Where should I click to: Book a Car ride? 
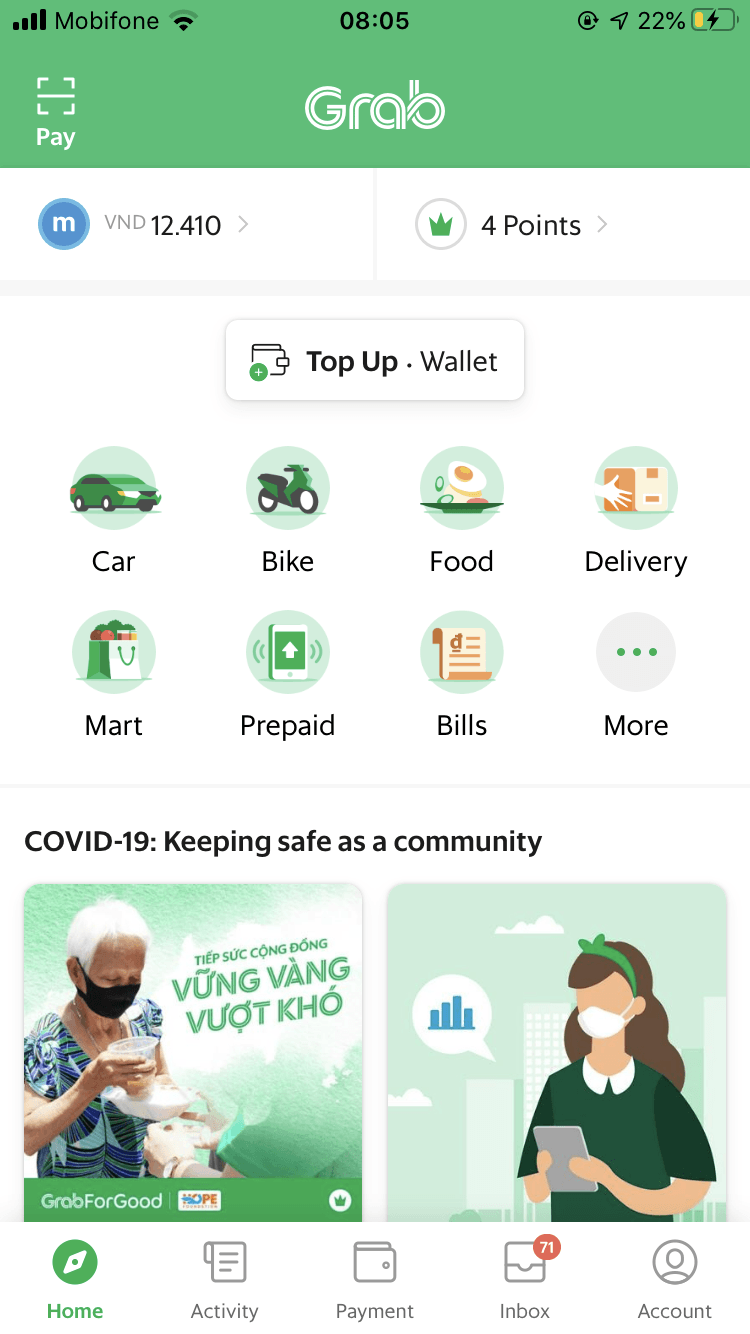(x=114, y=511)
